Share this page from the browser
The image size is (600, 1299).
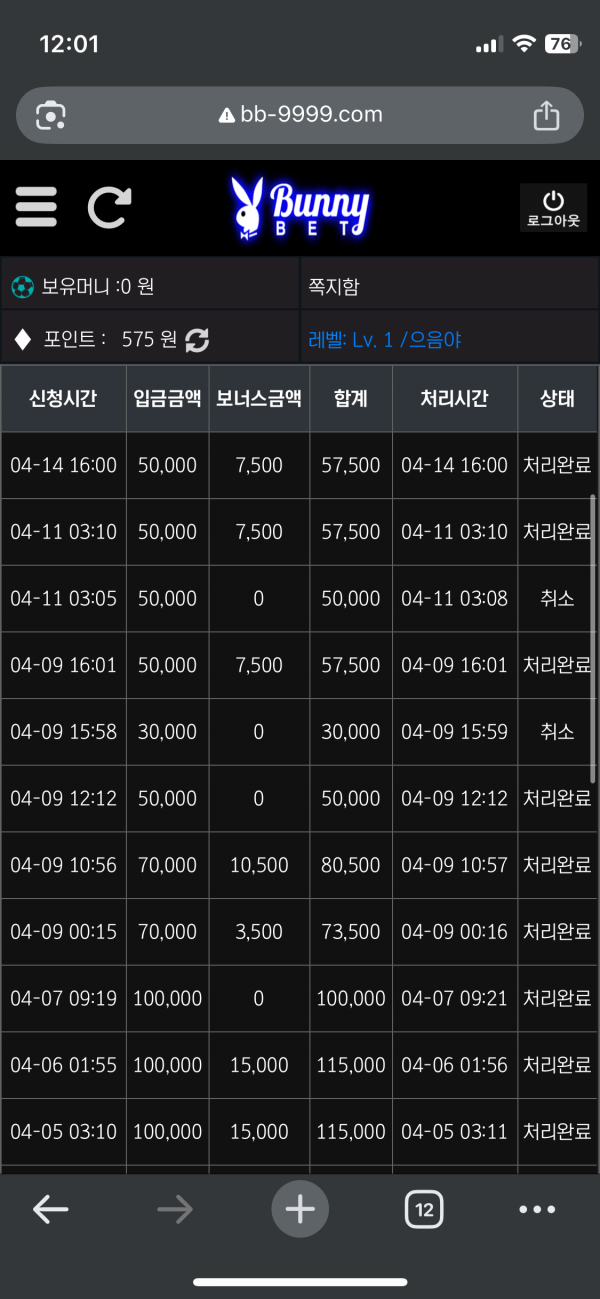pyautogui.click(x=546, y=115)
